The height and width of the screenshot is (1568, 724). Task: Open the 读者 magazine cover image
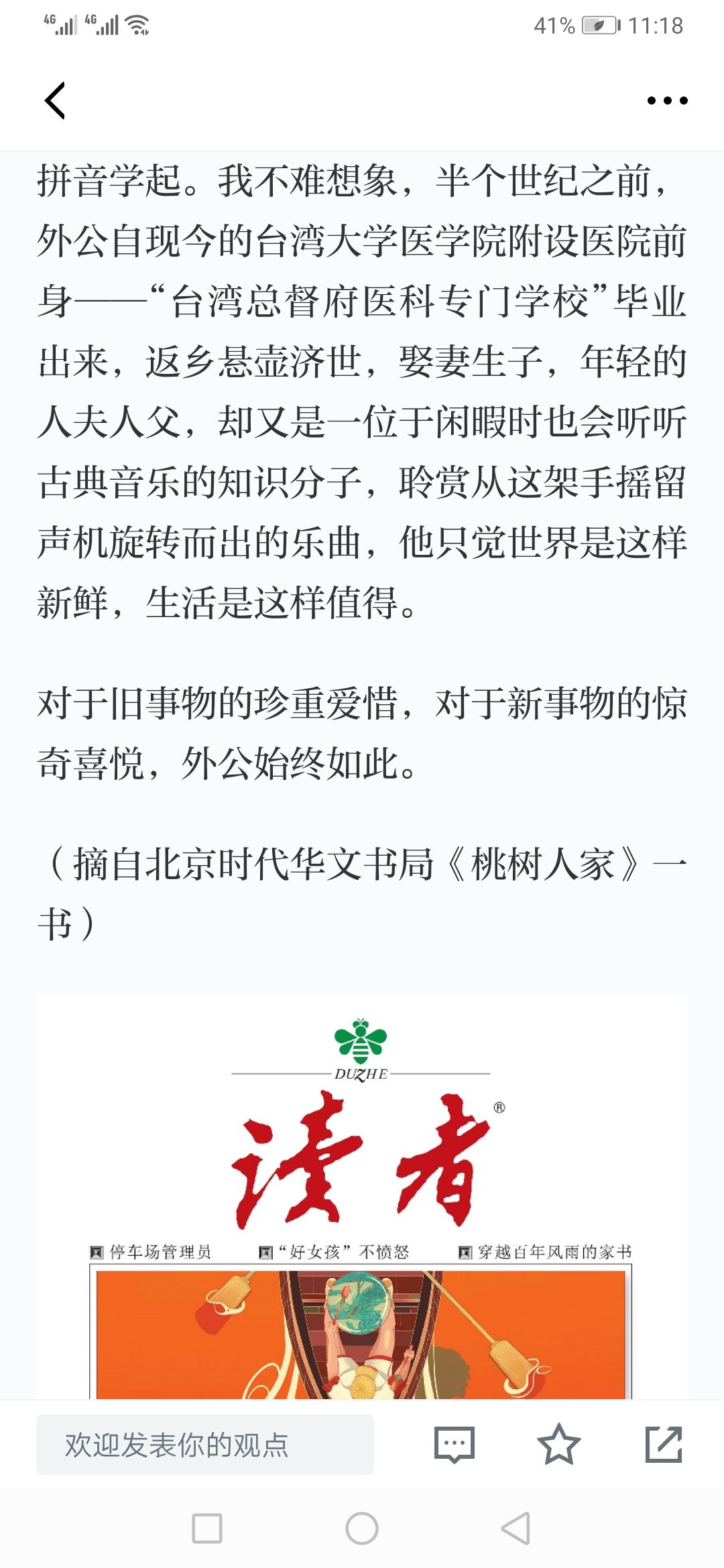(362, 1199)
